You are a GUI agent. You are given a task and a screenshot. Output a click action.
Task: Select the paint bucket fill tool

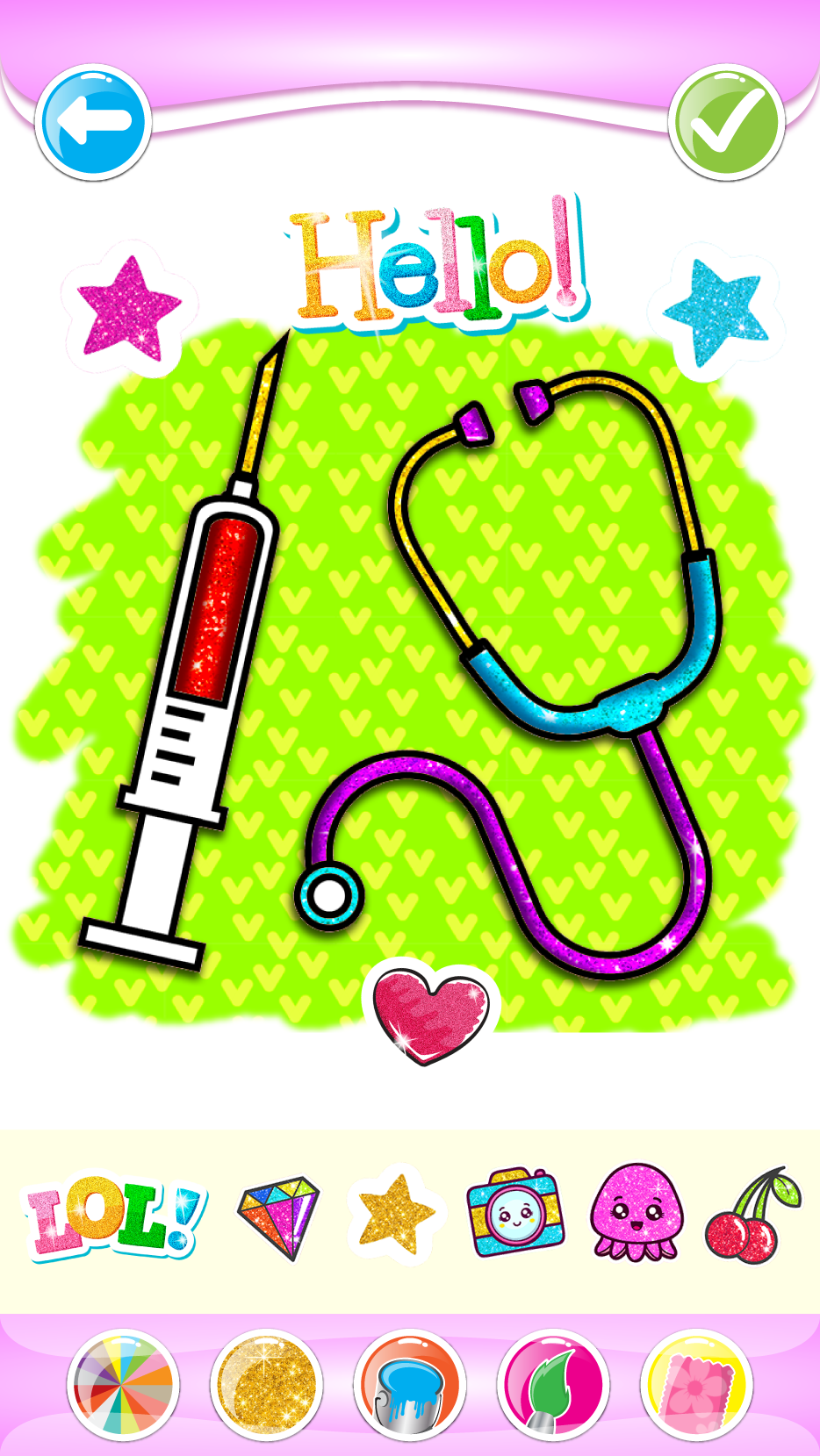tap(410, 1385)
